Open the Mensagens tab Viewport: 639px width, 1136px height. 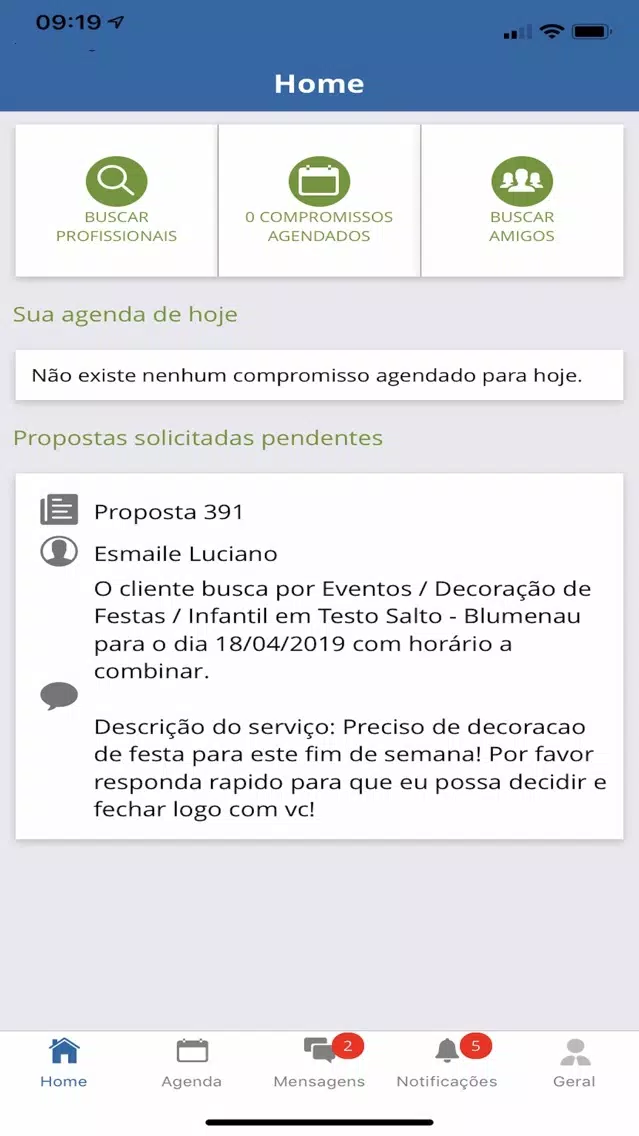click(x=320, y=1063)
